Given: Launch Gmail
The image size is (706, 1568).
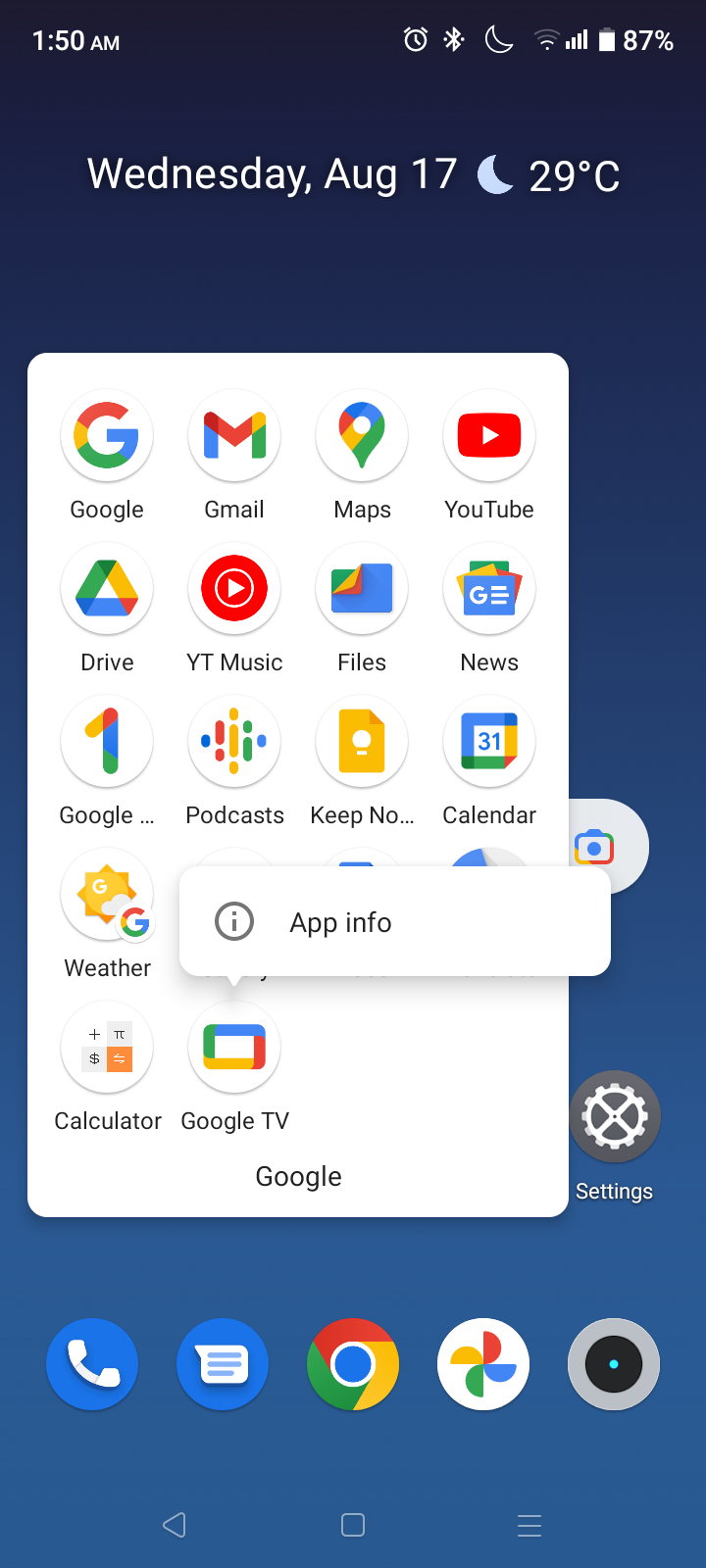Looking at the screenshot, I should 234,436.
